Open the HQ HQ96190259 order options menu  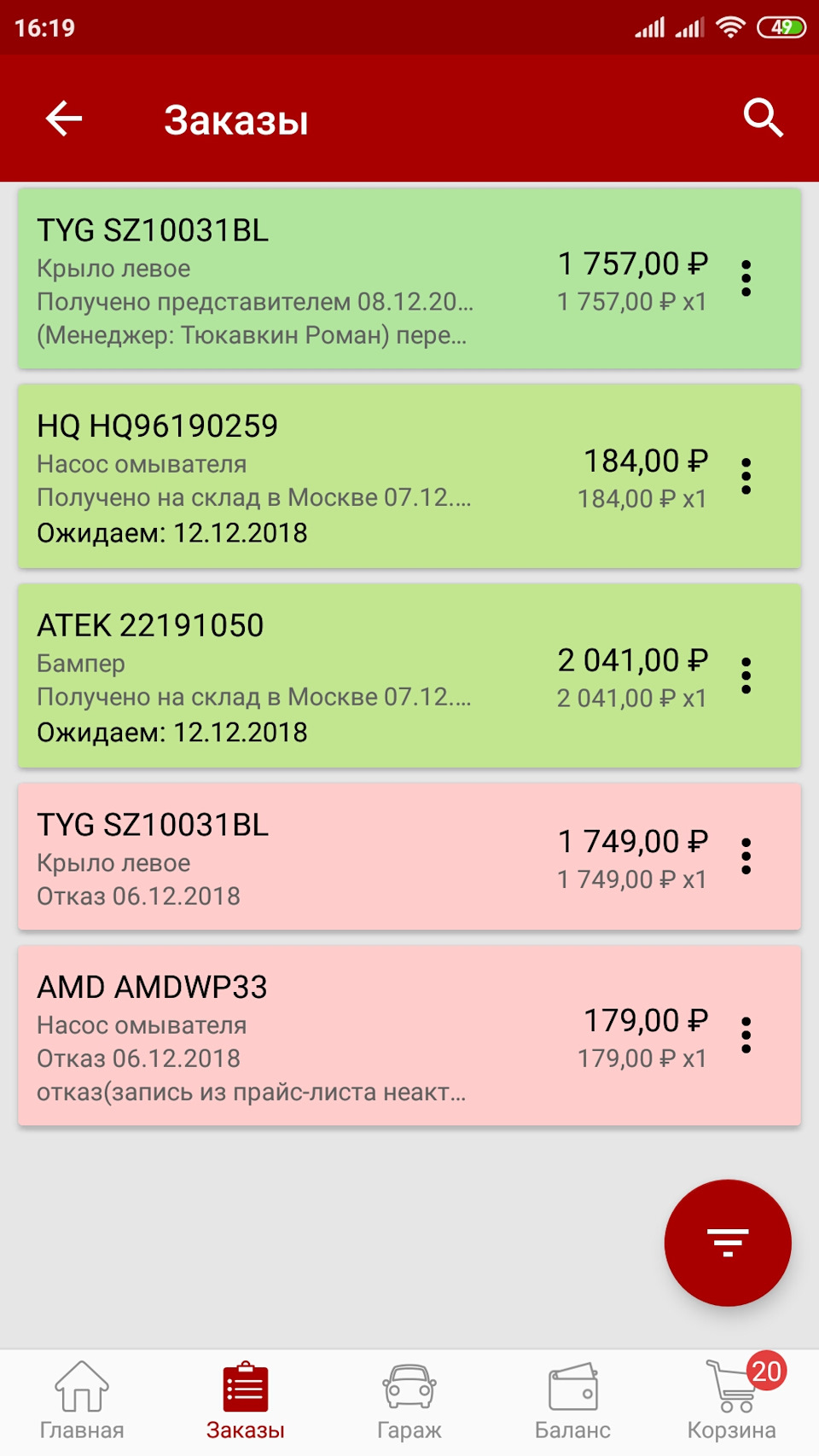[x=746, y=477]
